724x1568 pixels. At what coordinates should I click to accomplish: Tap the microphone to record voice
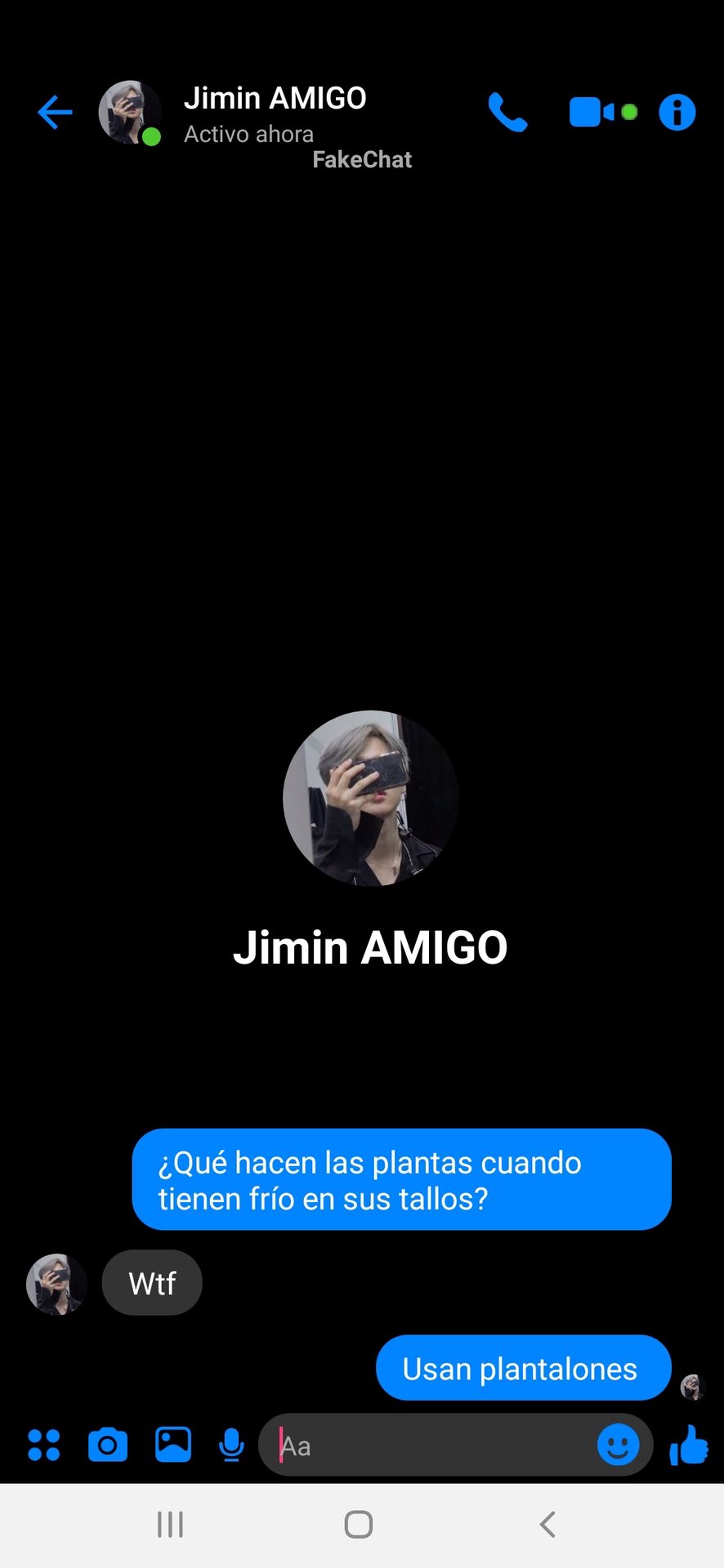click(232, 1445)
